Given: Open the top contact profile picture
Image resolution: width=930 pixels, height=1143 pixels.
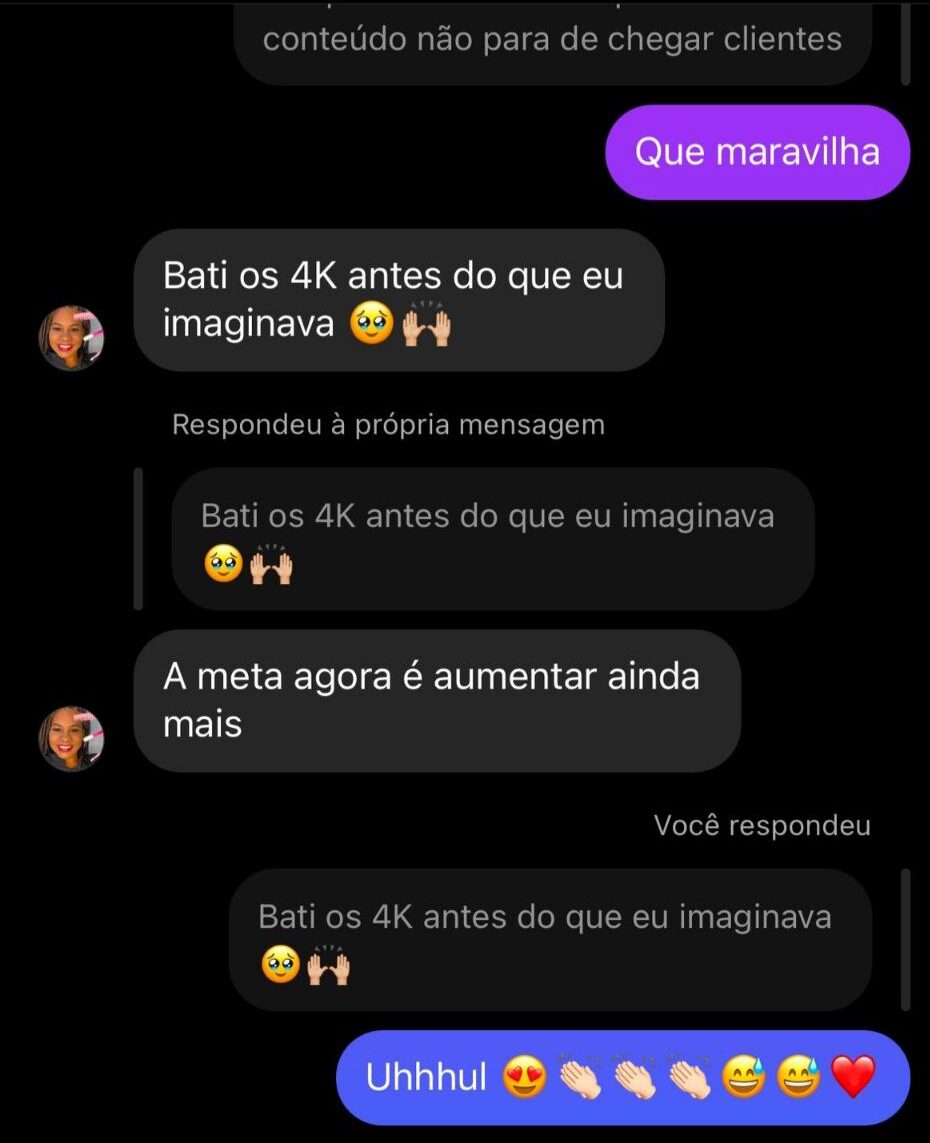Looking at the screenshot, I should [71, 337].
